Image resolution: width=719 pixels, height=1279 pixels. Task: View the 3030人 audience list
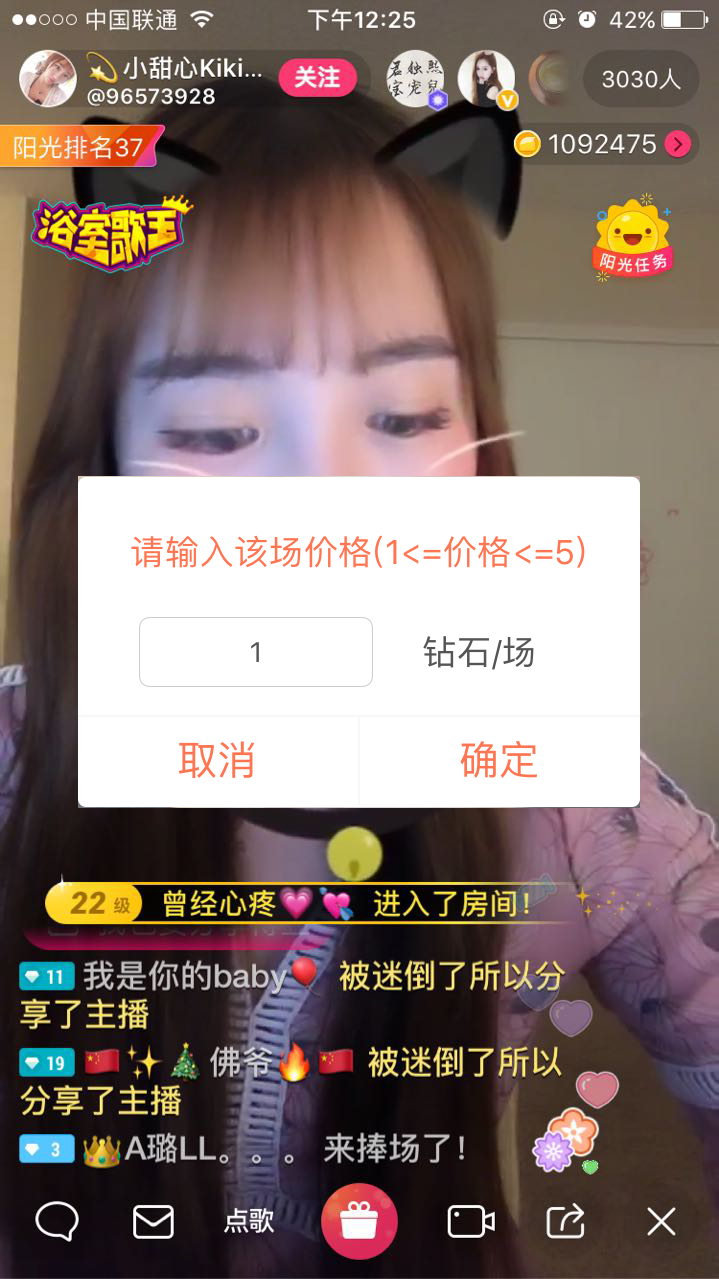[x=641, y=79]
